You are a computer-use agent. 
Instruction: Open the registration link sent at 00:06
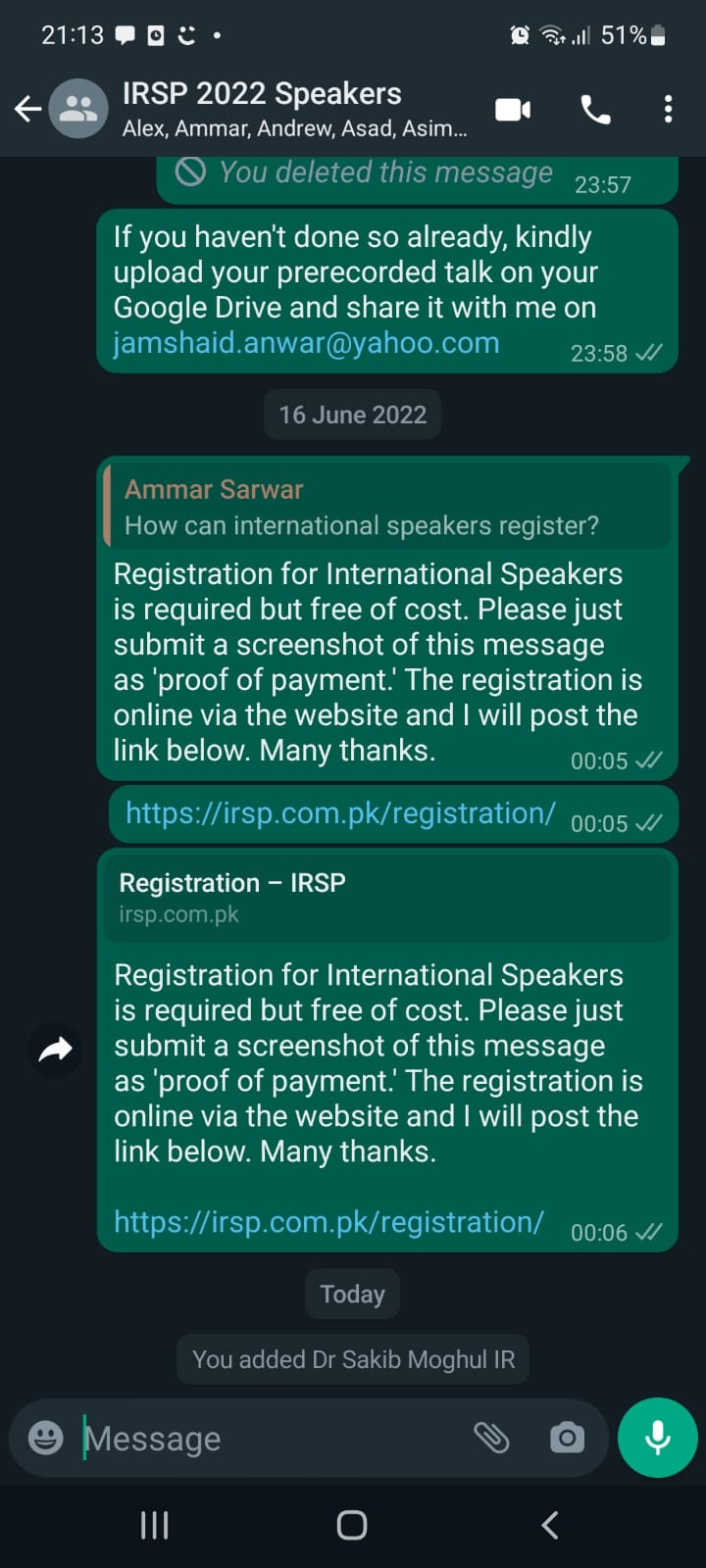click(328, 1222)
